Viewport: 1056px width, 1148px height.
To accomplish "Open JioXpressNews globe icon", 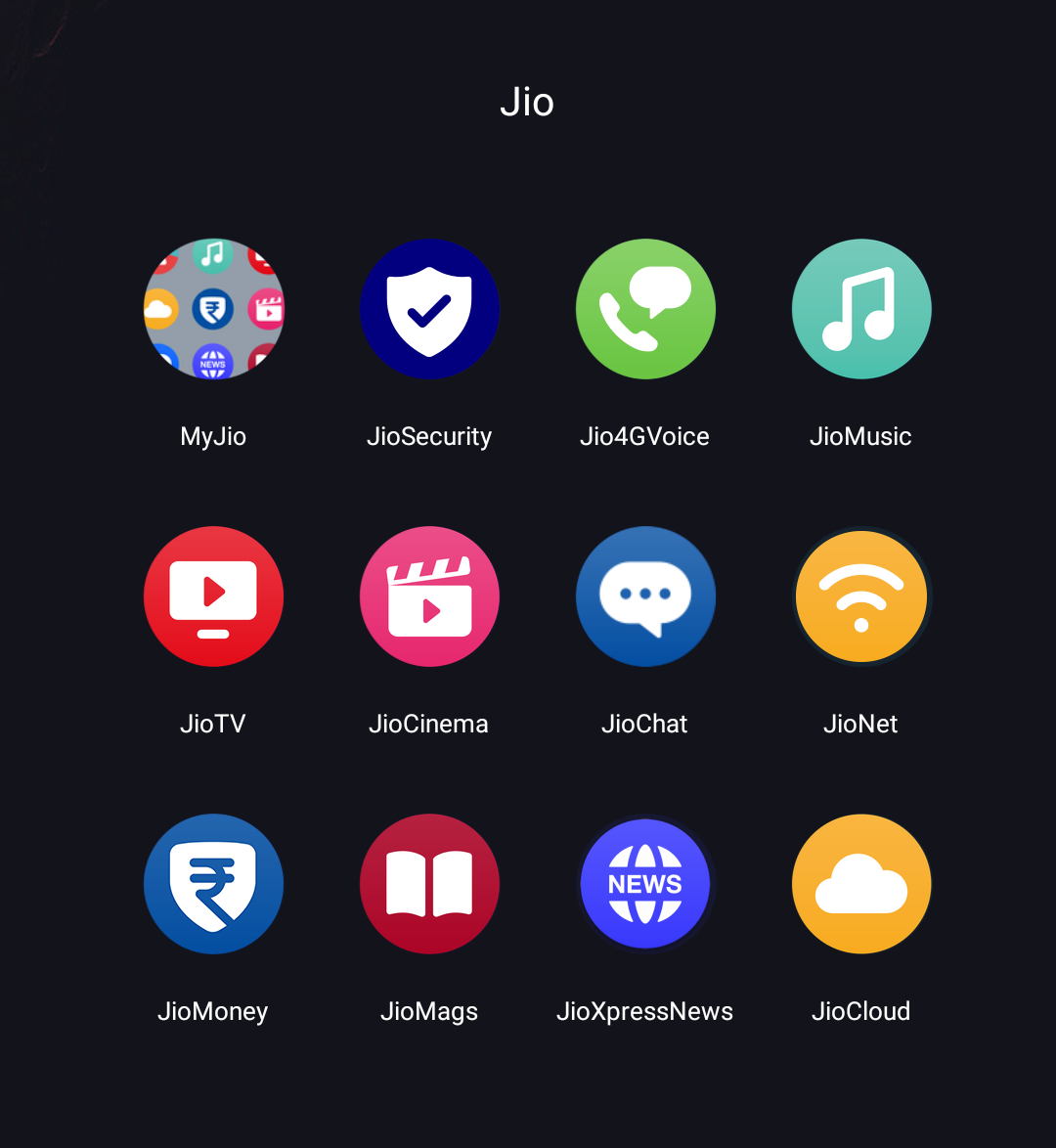I will tap(645, 883).
